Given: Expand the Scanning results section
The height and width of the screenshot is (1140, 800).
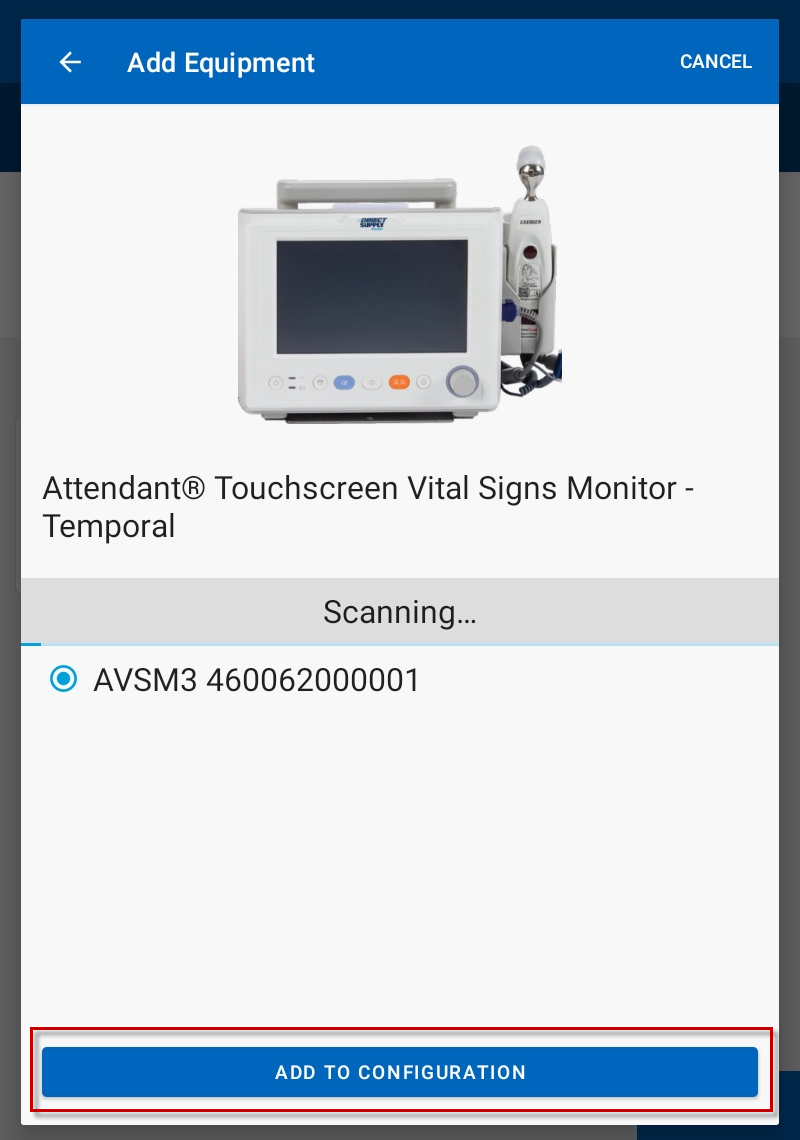Looking at the screenshot, I should click(400, 611).
